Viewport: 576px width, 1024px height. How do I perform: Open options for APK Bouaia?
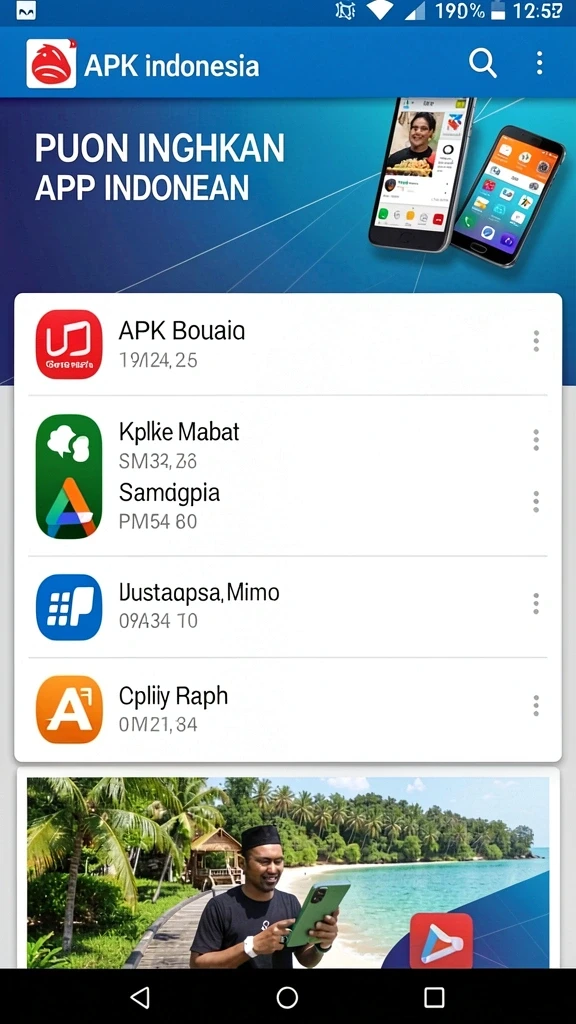[536, 341]
